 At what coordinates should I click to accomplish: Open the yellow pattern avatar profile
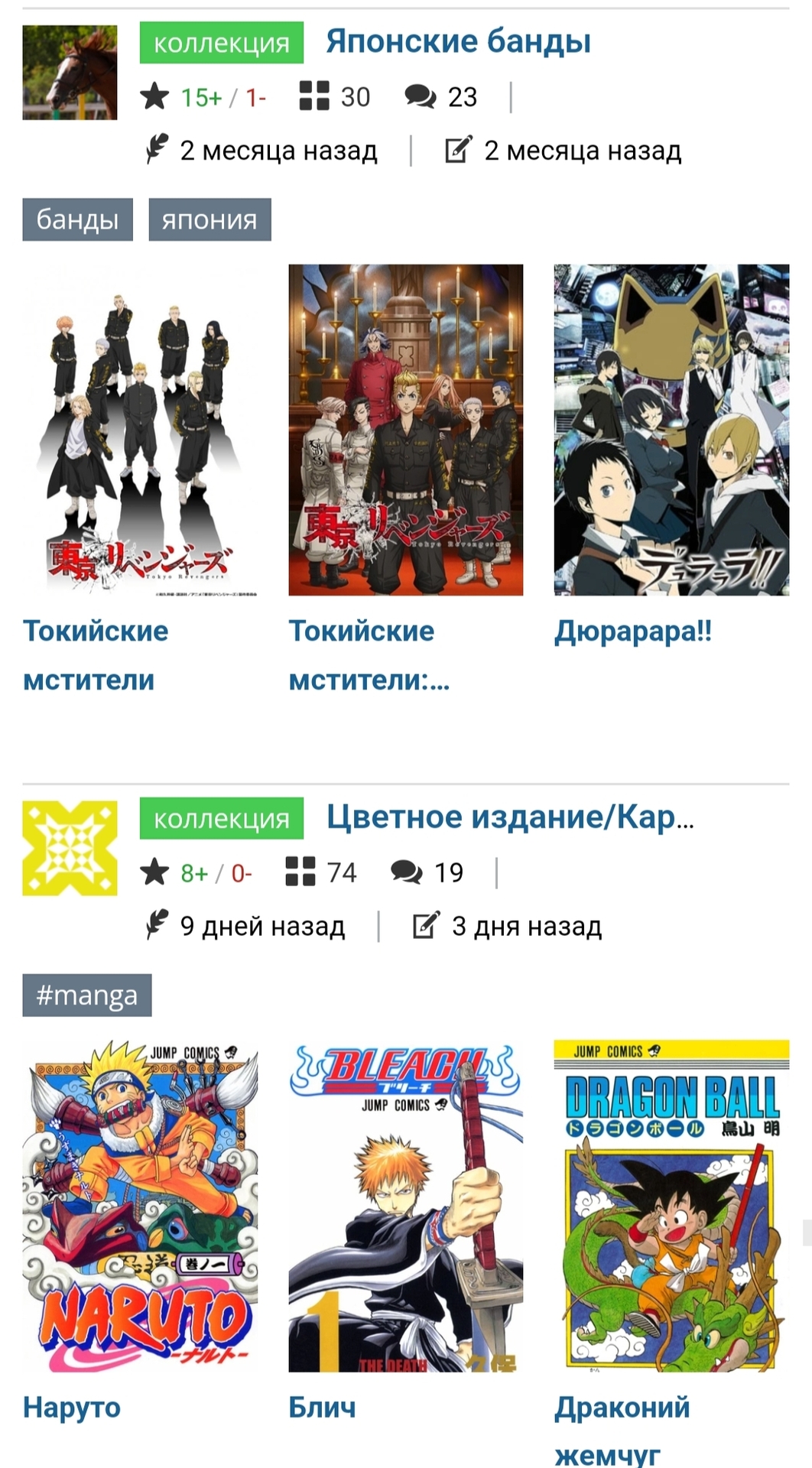(x=70, y=848)
